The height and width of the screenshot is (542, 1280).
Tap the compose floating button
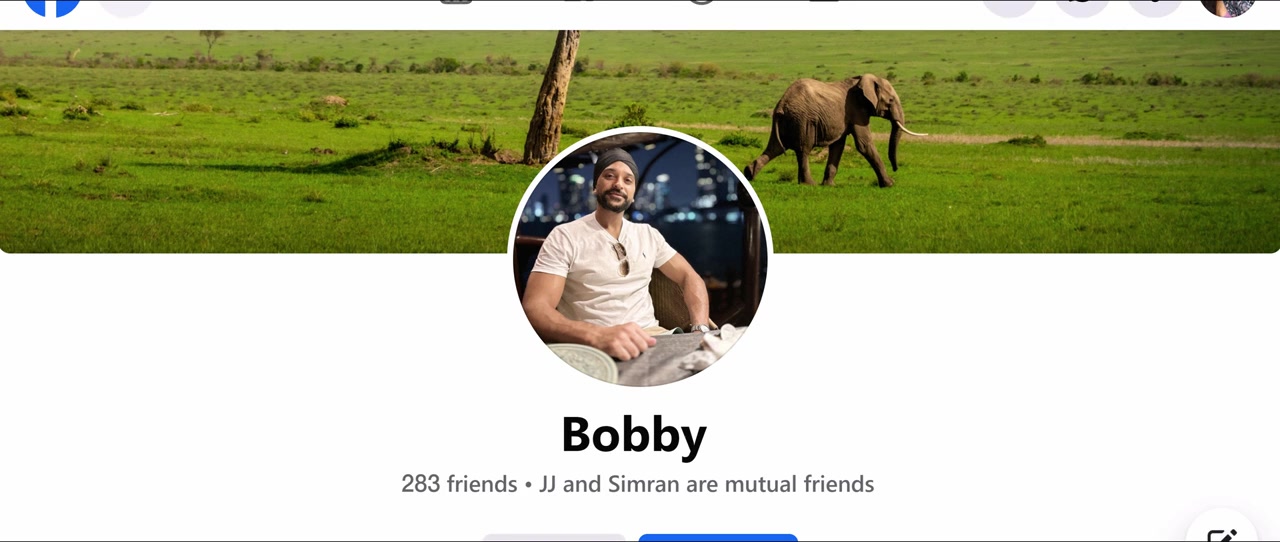coord(1224,530)
